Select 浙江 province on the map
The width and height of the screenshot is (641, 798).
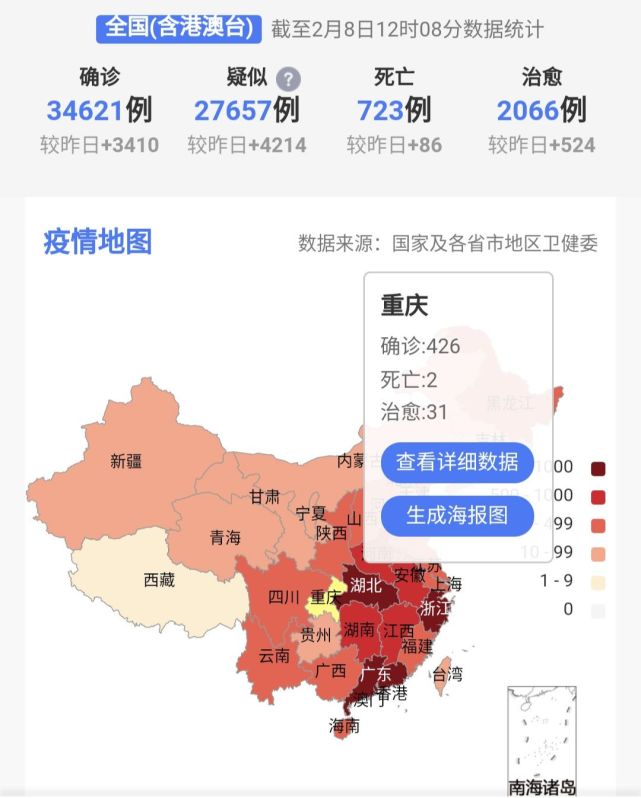point(435,608)
